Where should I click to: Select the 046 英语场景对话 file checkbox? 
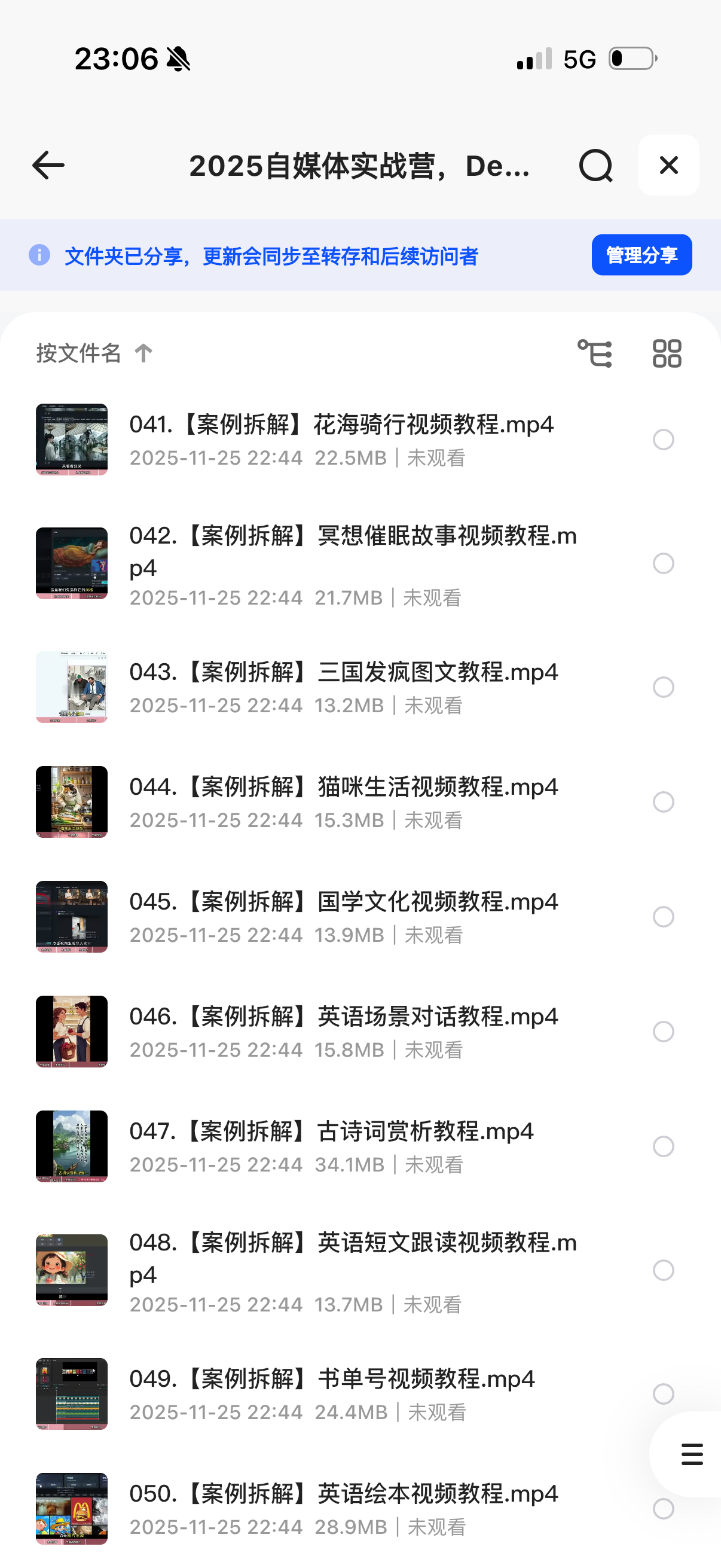663,1032
